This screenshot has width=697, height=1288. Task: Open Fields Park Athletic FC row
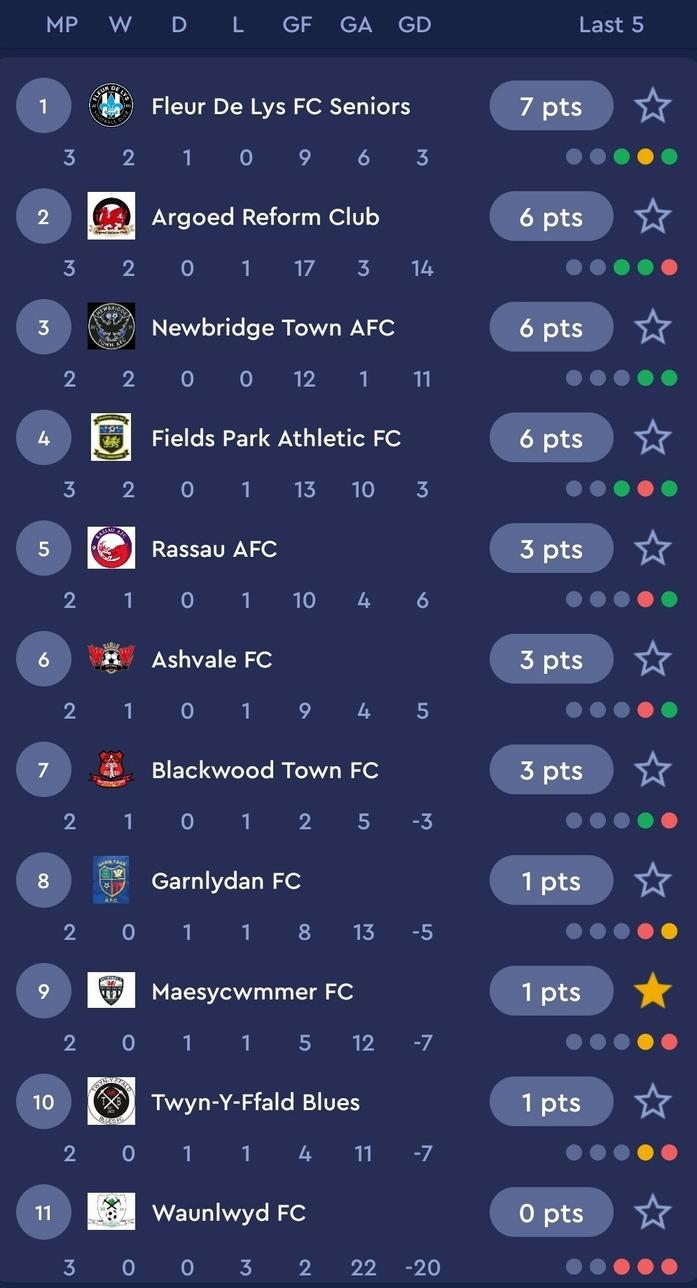tap(275, 438)
